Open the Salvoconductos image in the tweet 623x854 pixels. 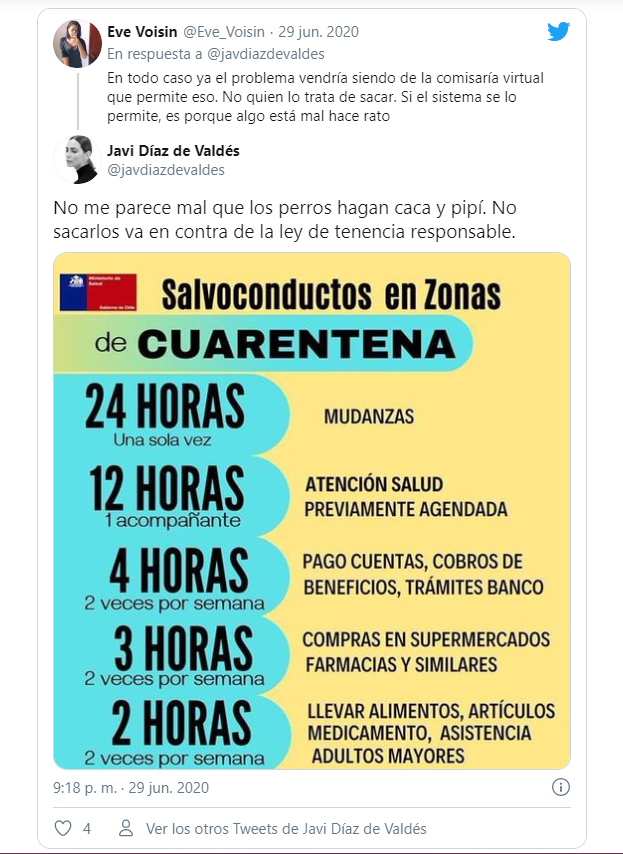coord(310,510)
